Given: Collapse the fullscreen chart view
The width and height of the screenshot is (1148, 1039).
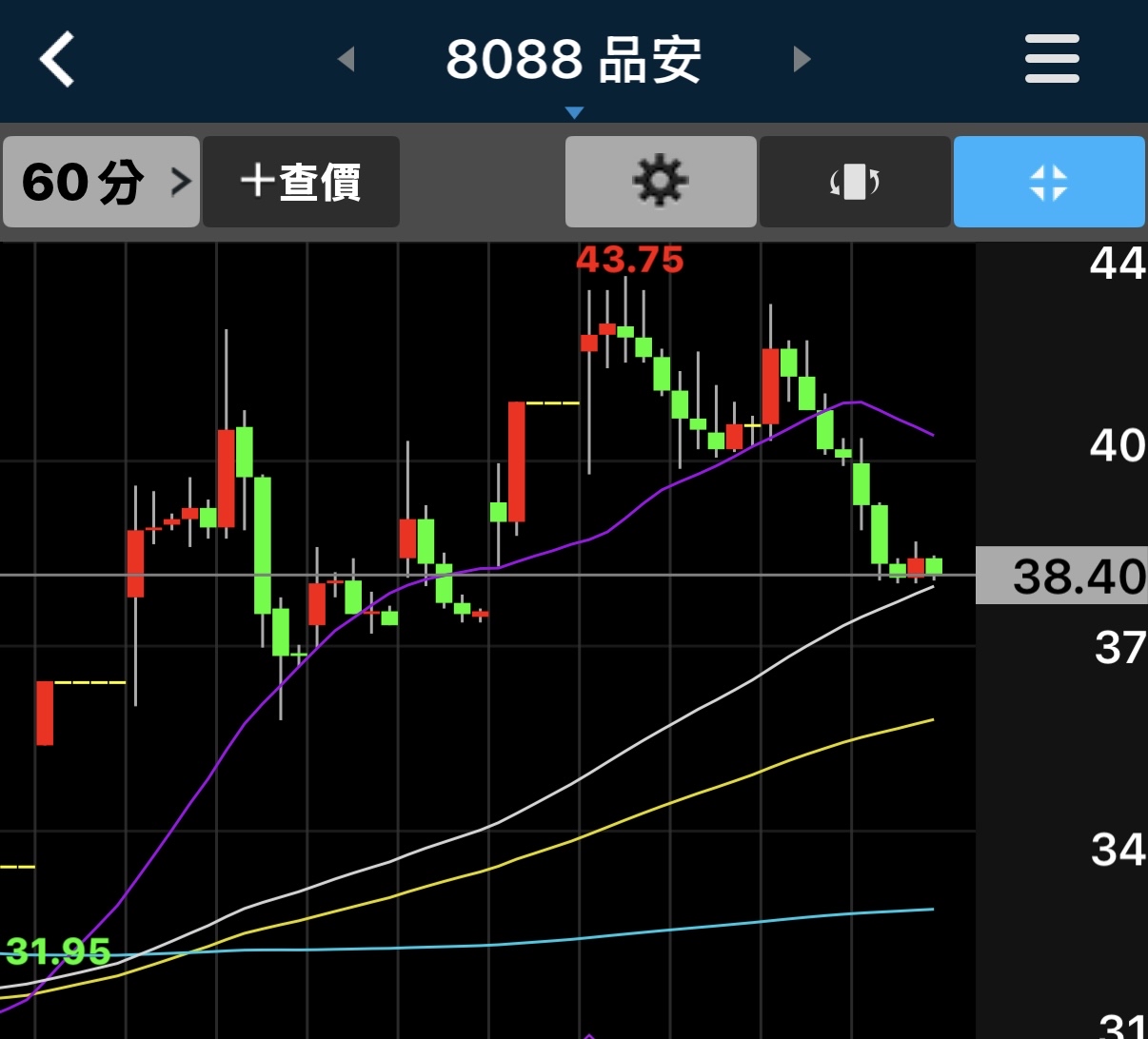Looking at the screenshot, I should [1049, 182].
